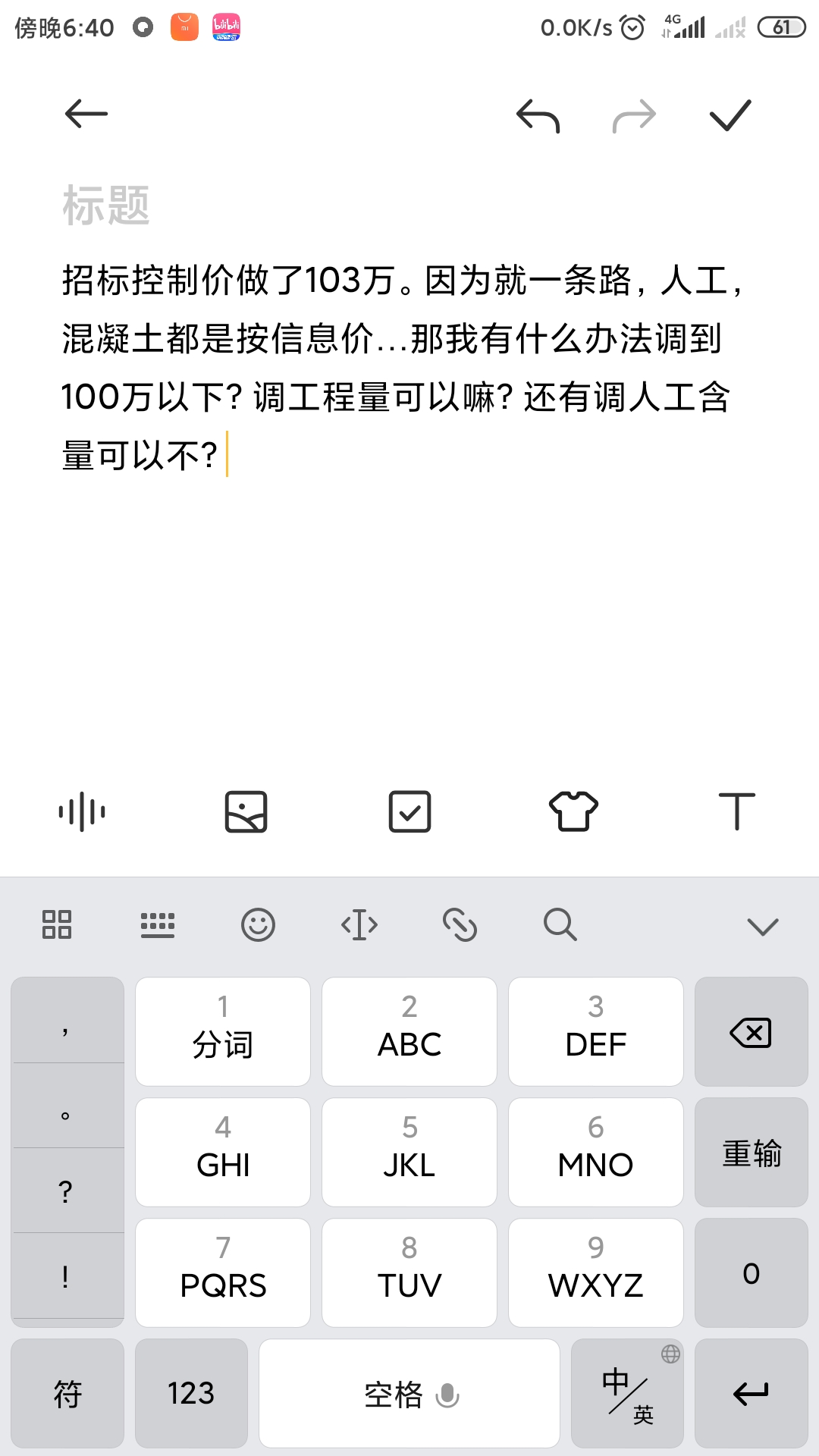The width and height of the screenshot is (819, 1456).
Task: Tap the 标题 title field
Action: pos(106,206)
